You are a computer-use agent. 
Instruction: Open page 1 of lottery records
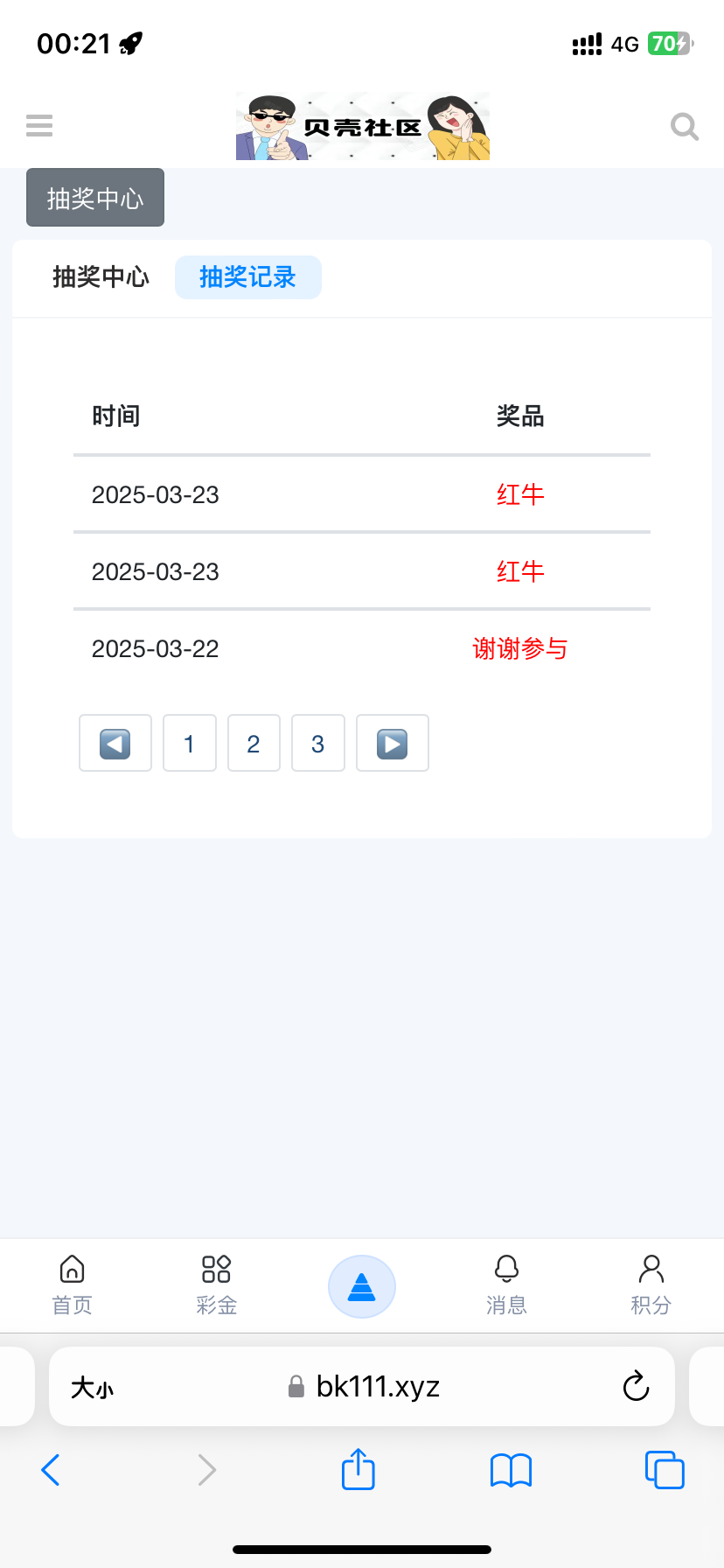point(189,744)
